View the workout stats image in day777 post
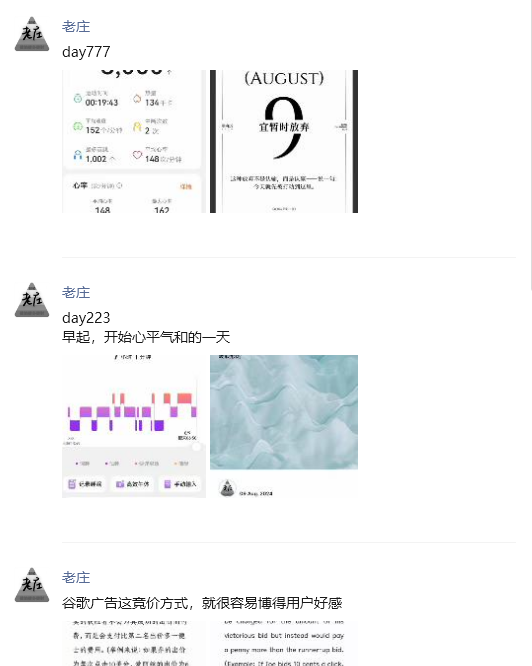The image size is (532, 666). tap(134, 141)
